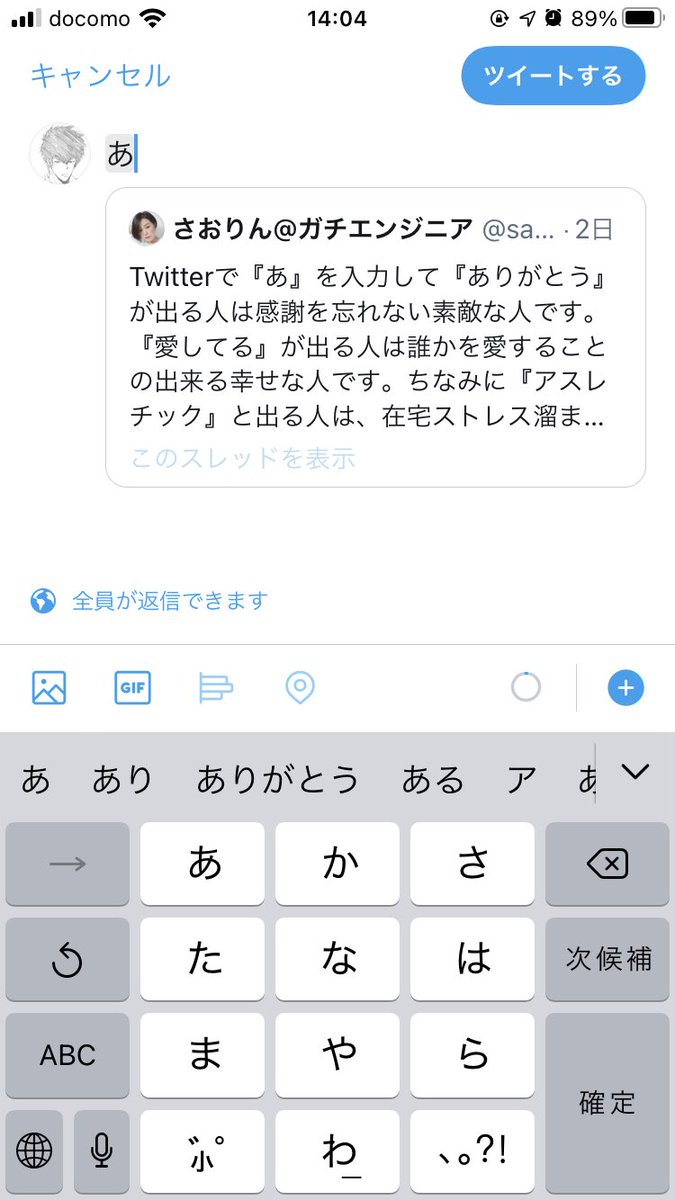Expand the keyboard candidate list chevron
Image resolution: width=675 pixels, height=1200 pixels.
635,772
